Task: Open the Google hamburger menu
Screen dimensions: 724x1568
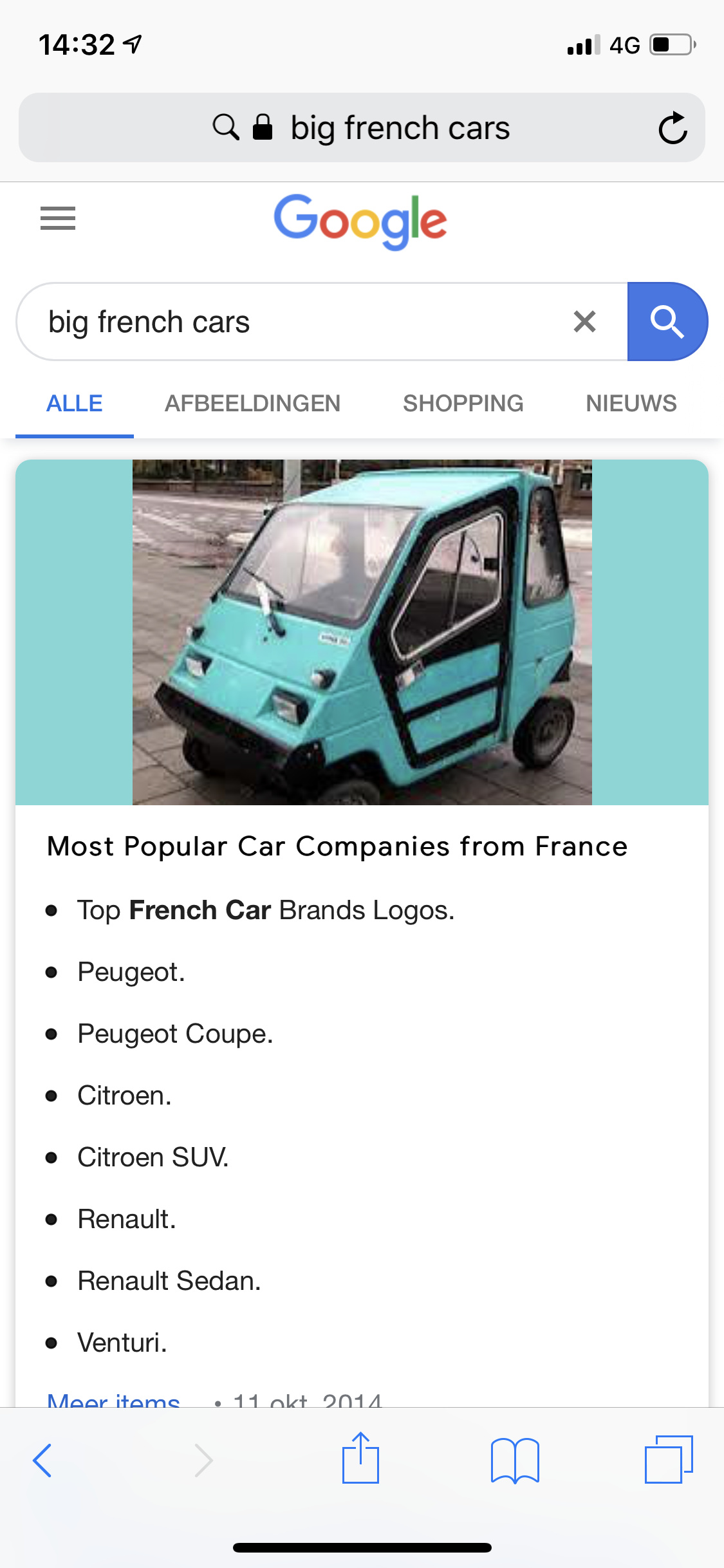Action: tap(58, 218)
